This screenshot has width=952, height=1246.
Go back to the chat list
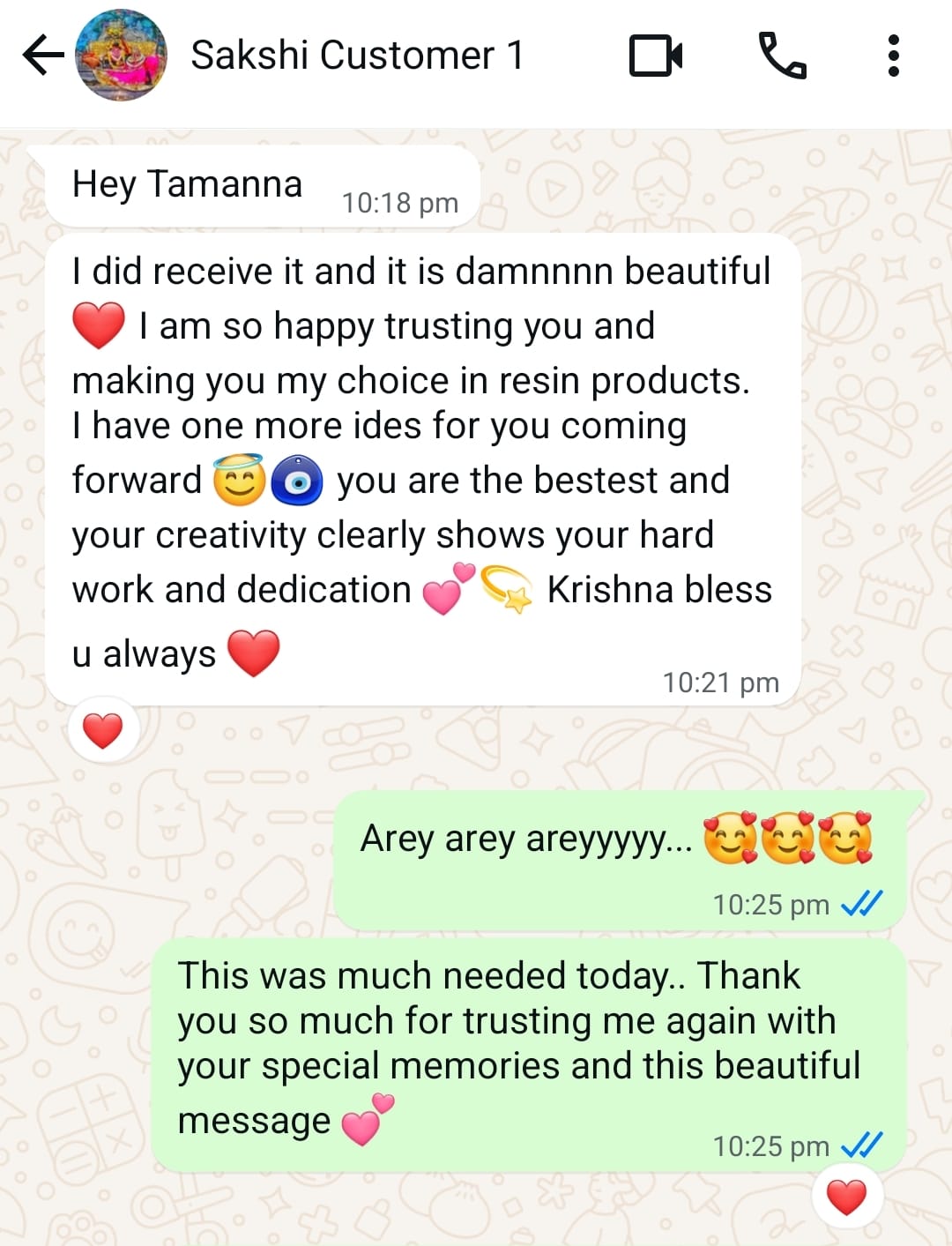click(x=42, y=56)
